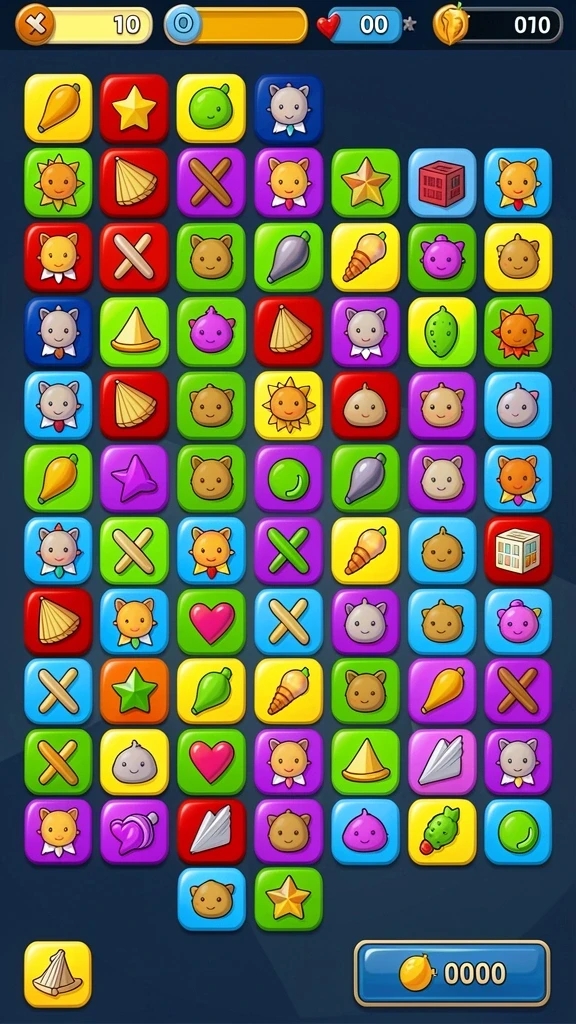Tap the red cube tile on light blue
Viewport: 576px width, 1024px height.
pos(442,183)
